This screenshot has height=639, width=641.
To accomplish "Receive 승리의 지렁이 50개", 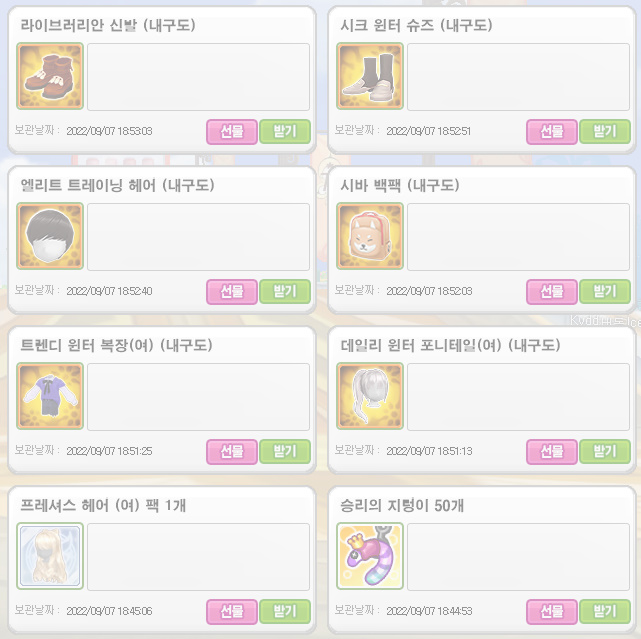I will (605, 611).
